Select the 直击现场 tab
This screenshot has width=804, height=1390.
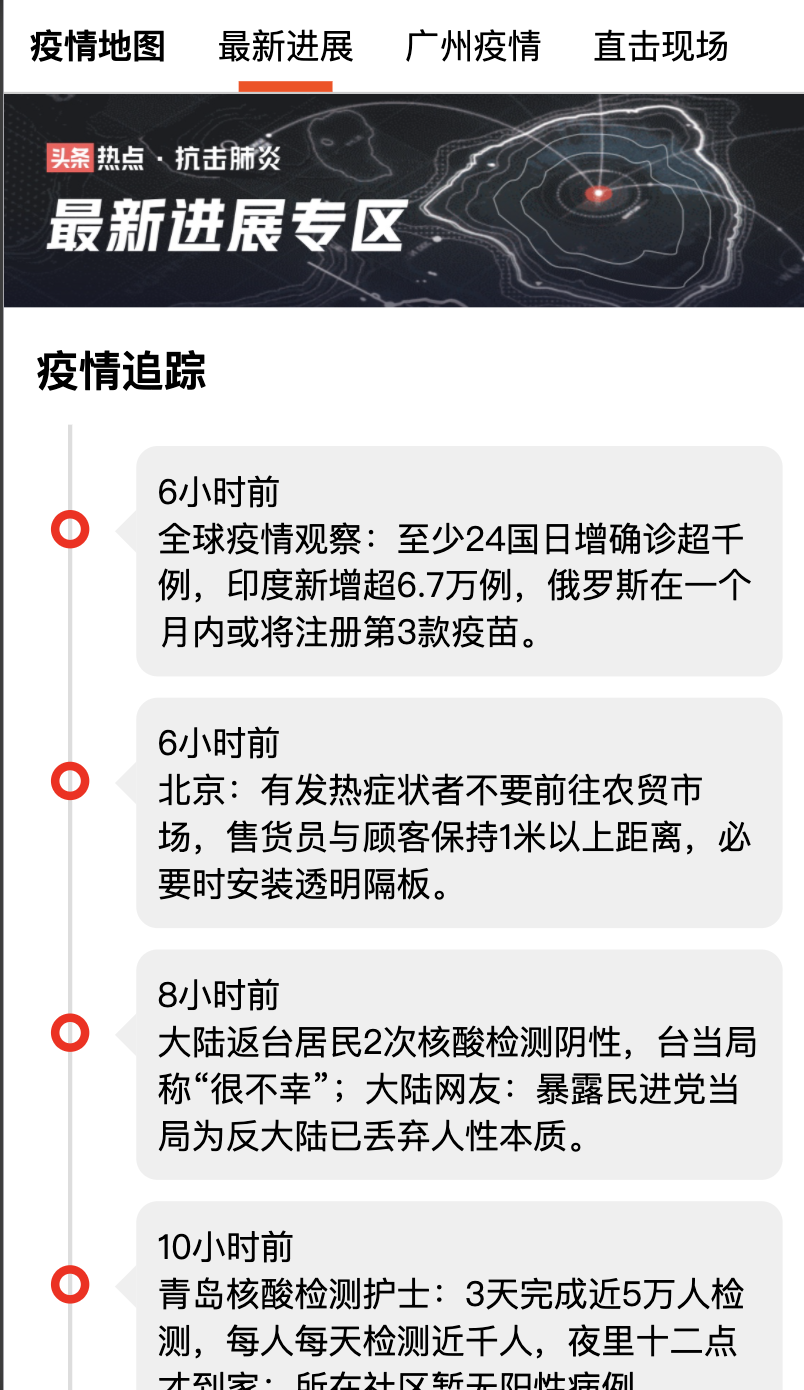662,46
